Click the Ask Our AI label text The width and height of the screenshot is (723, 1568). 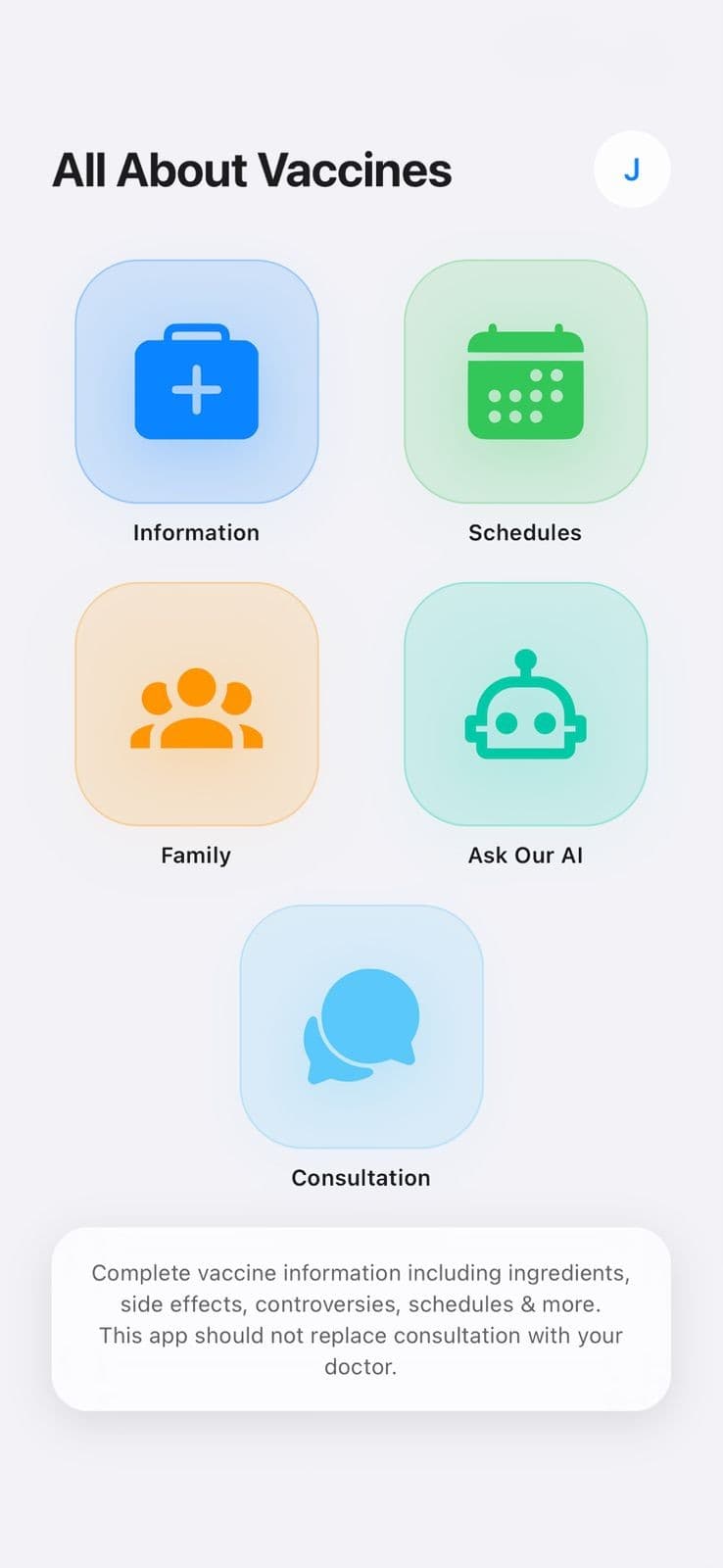coord(525,855)
